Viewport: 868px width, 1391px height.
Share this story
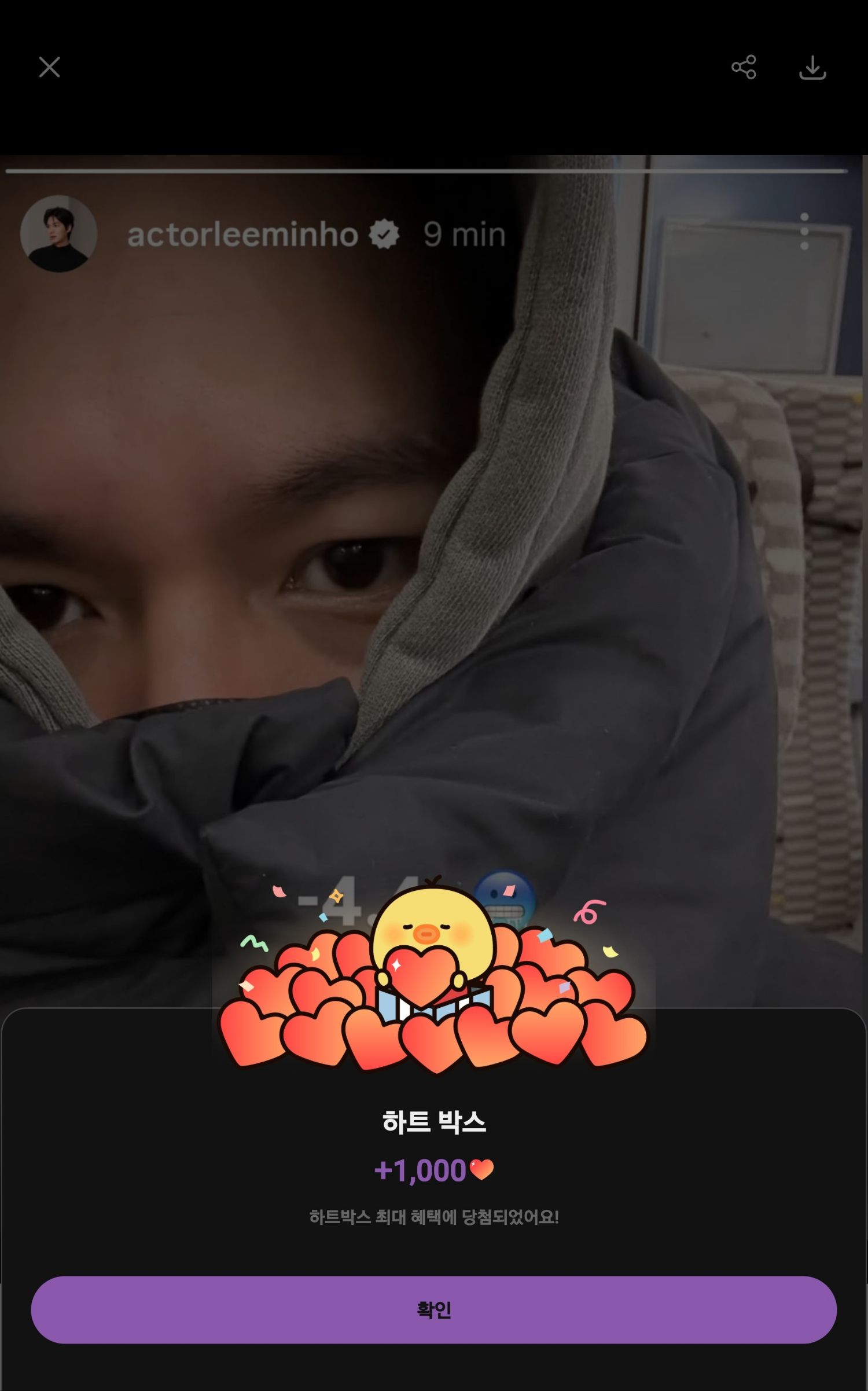pos(744,67)
